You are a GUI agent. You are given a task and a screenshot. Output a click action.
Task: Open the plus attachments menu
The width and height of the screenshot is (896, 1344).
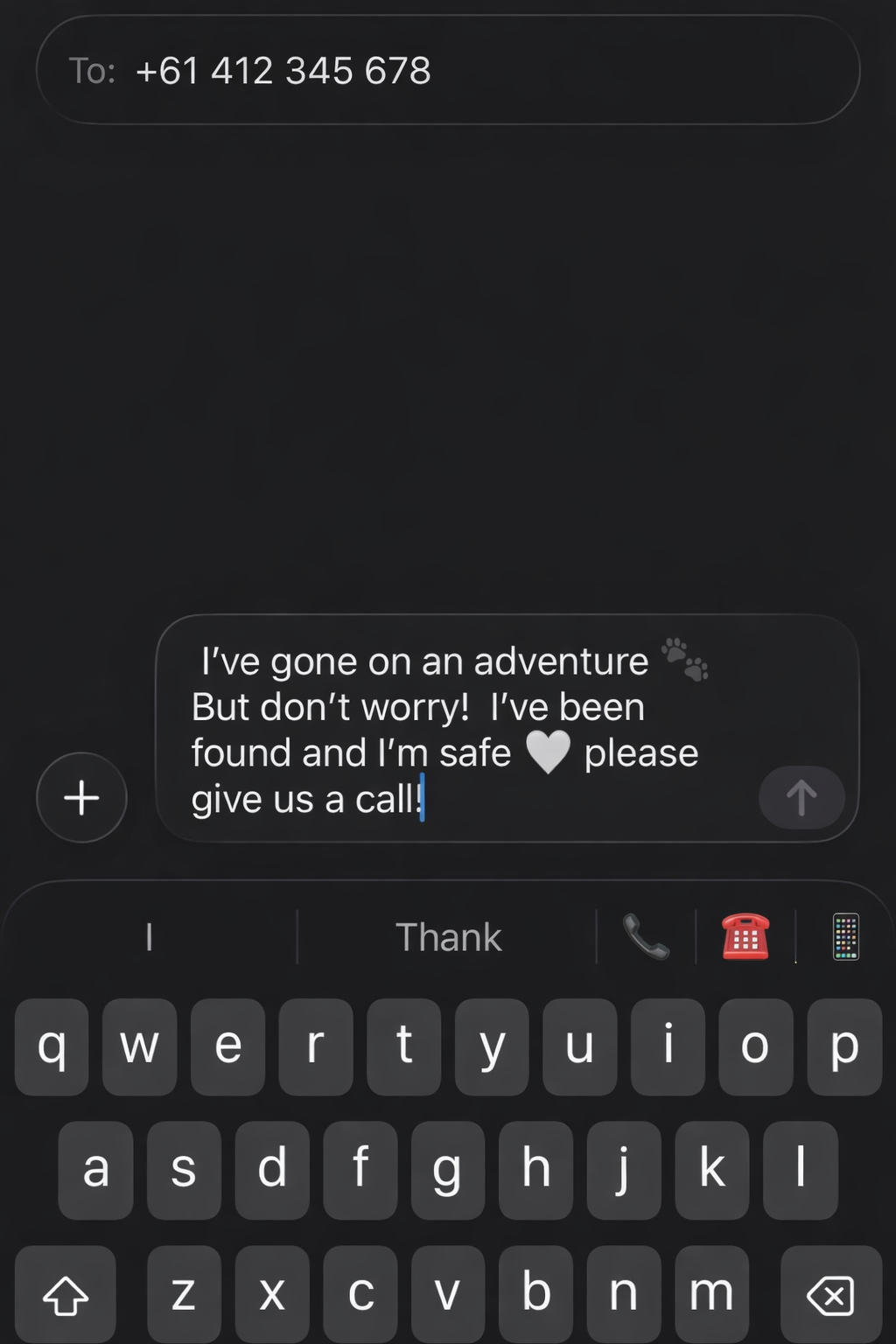point(81,797)
